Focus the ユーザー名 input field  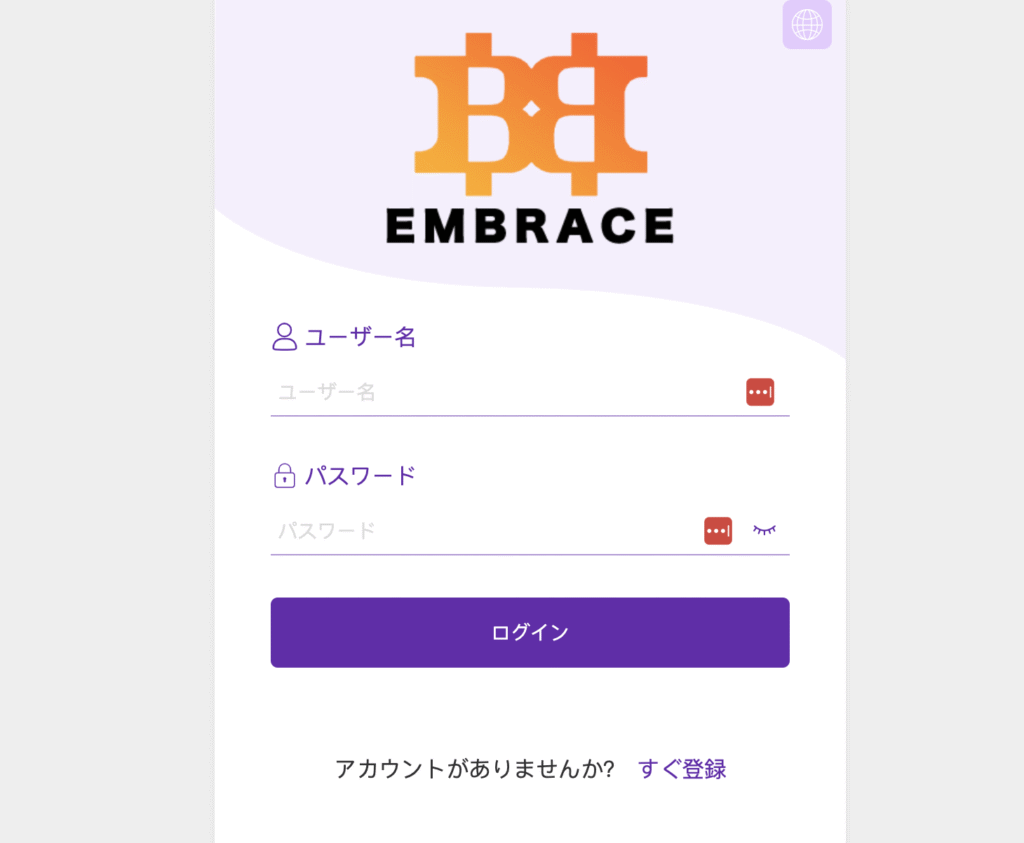[500, 392]
